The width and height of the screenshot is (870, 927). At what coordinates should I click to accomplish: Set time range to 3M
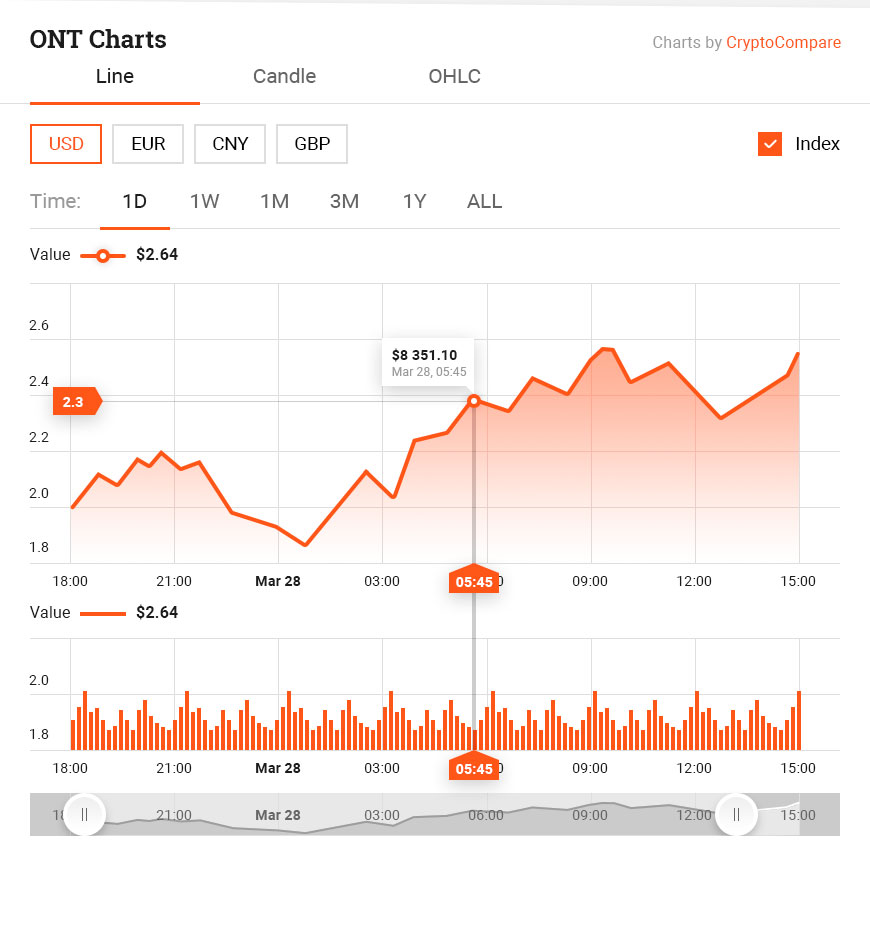tap(344, 201)
